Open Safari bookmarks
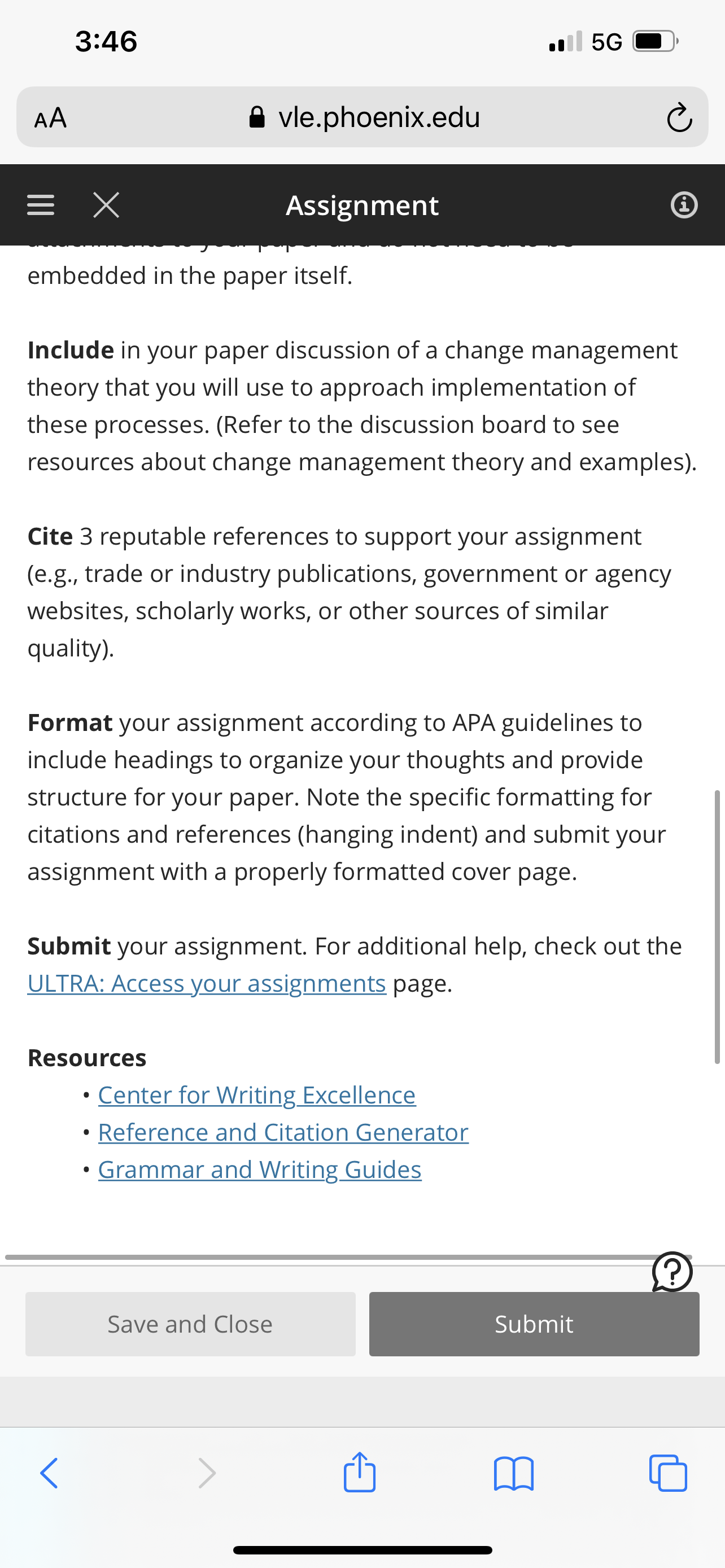 tap(514, 1473)
